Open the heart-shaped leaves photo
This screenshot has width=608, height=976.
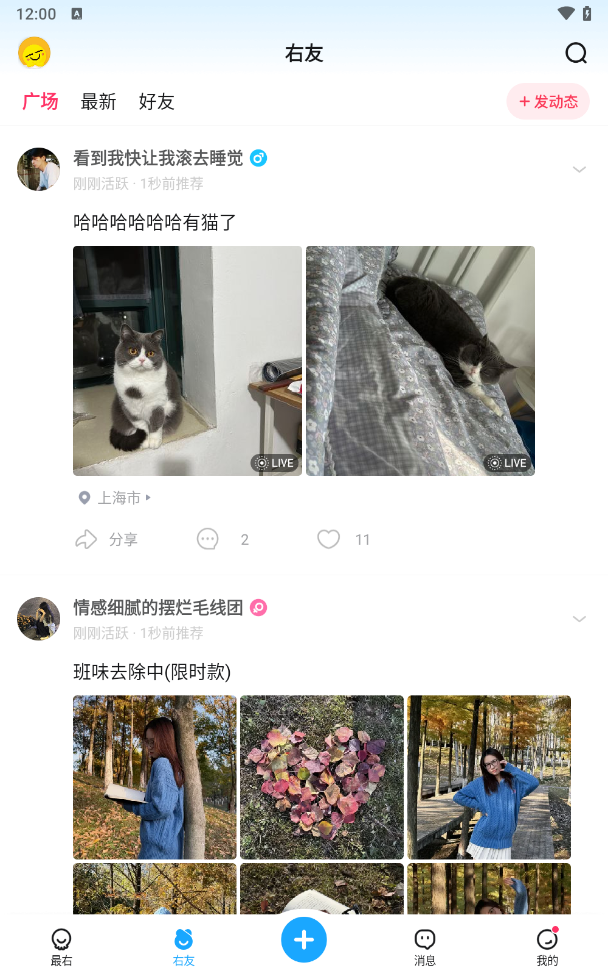tap(322, 777)
